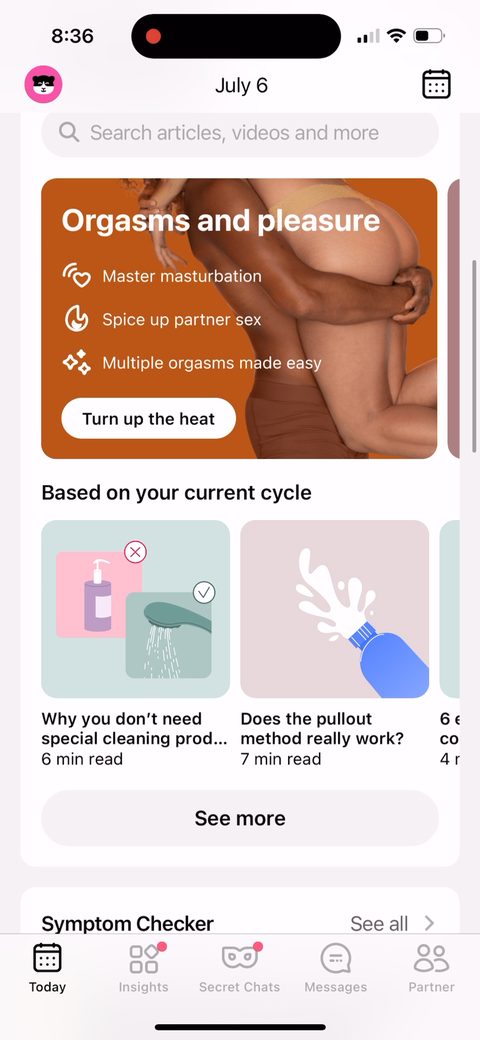Viewport: 480px width, 1040px height.
Task: Open the Partner tab
Action: [432, 968]
